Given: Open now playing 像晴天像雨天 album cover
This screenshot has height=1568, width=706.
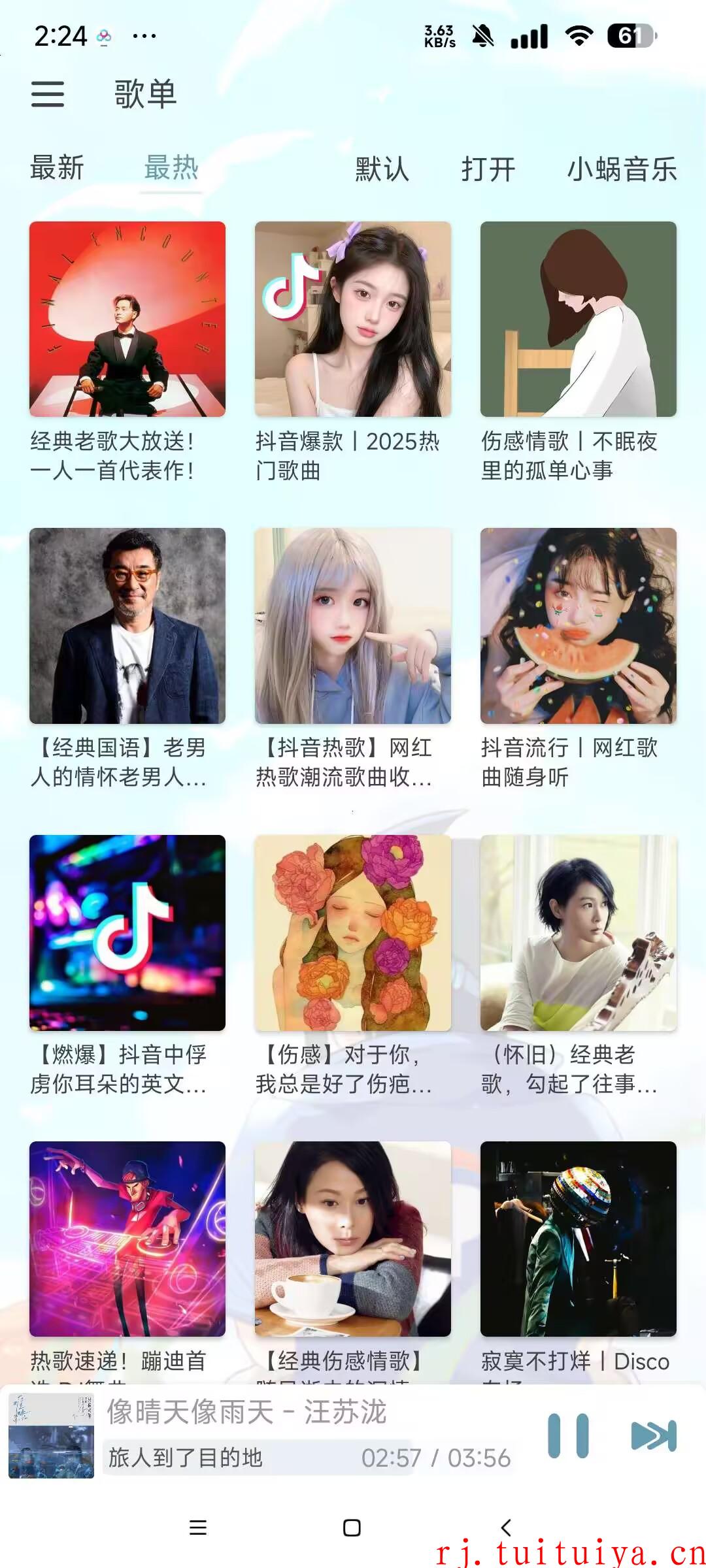Looking at the screenshot, I should [x=51, y=1436].
